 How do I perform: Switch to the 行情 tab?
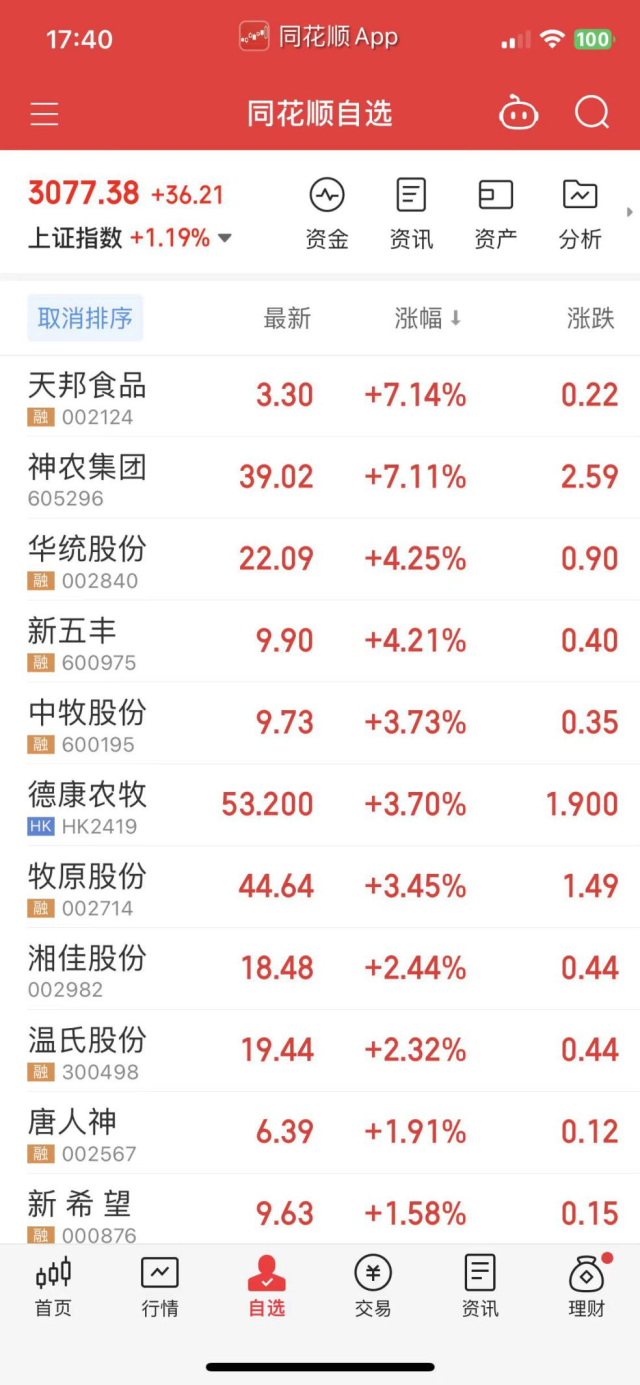tap(160, 1286)
